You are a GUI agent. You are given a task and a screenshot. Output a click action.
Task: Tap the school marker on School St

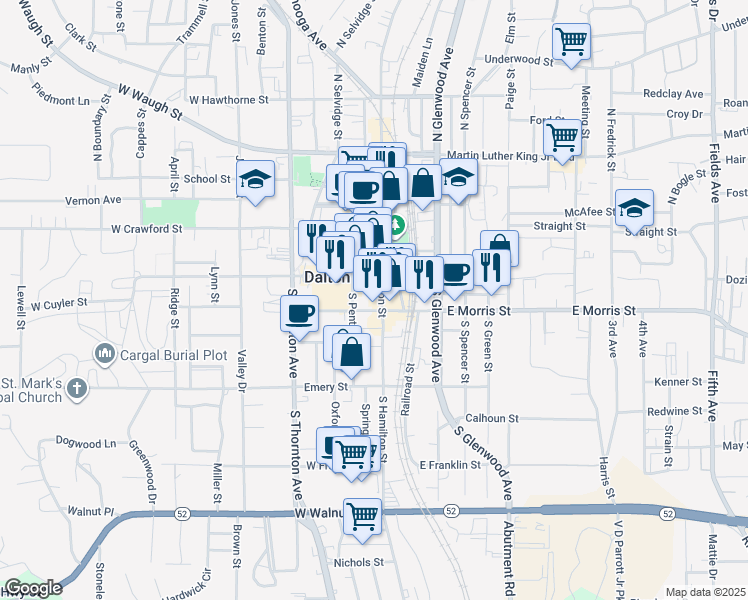(x=256, y=179)
